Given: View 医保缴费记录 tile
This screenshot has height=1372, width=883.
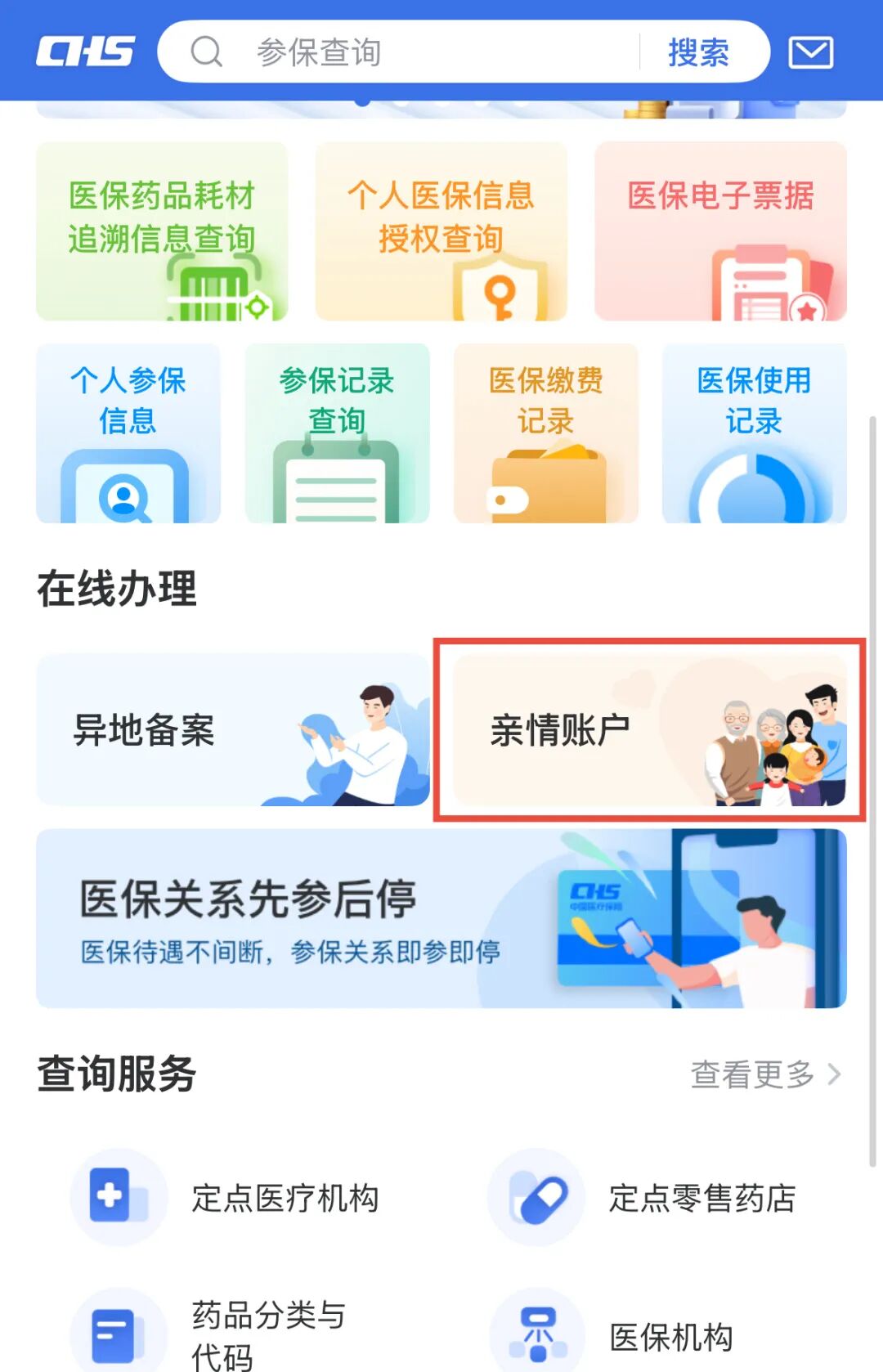Looking at the screenshot, I should 545,433.
